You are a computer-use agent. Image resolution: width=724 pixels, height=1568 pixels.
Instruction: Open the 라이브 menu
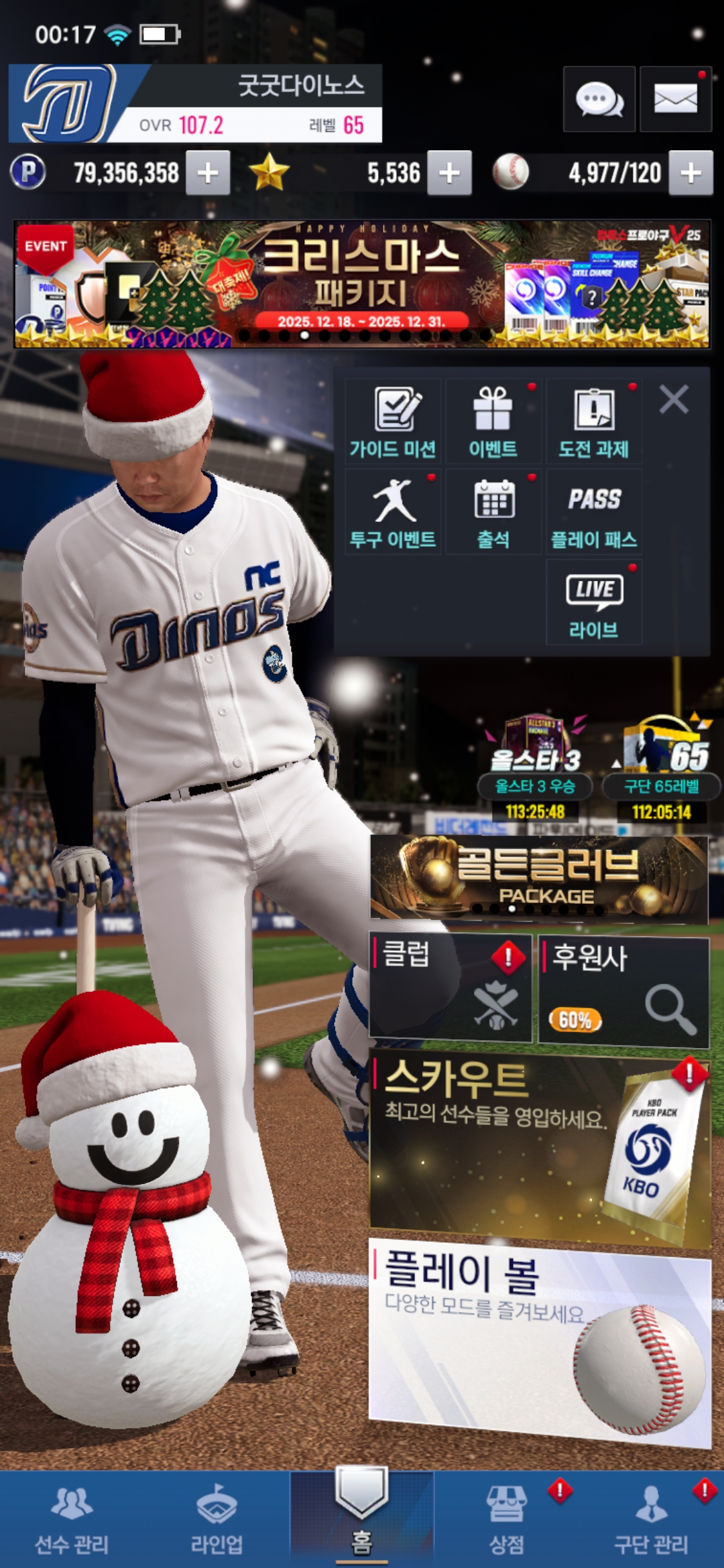point(594,603)
